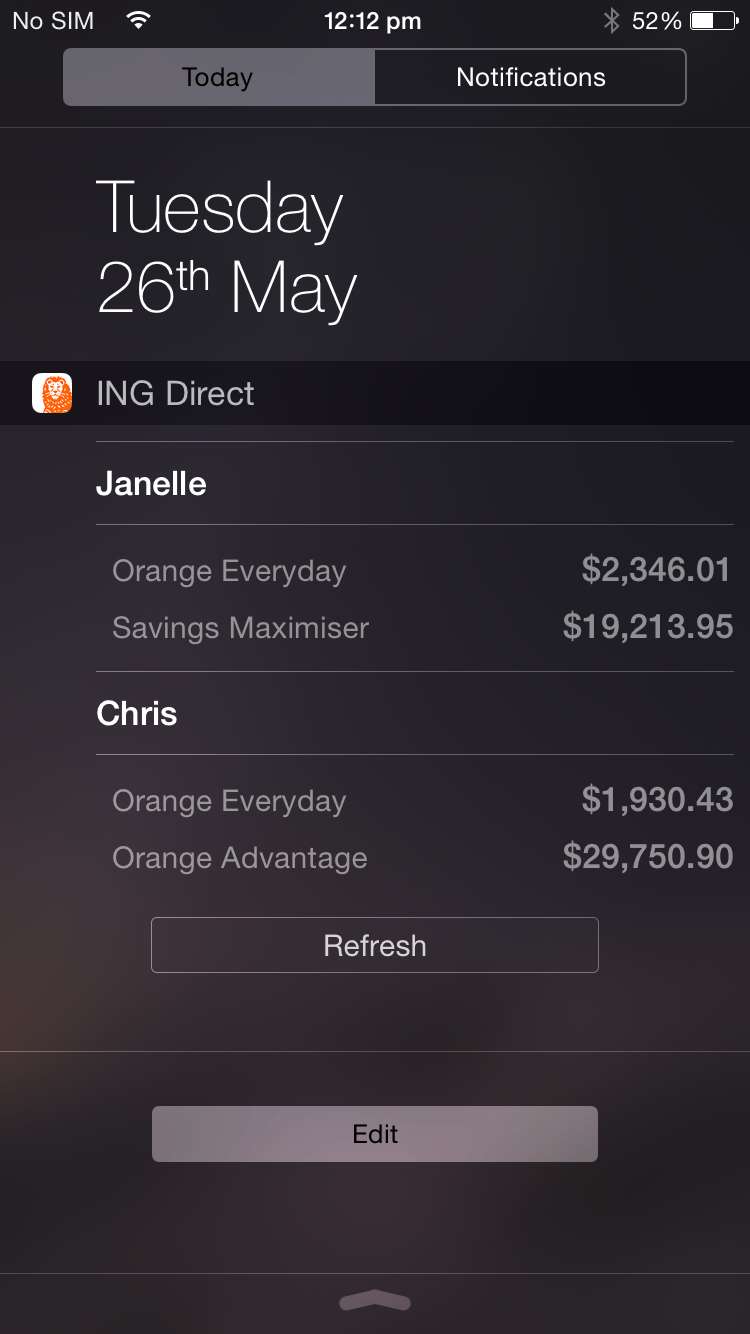Tap Edit to manage Today widgets

point(375,1133)
